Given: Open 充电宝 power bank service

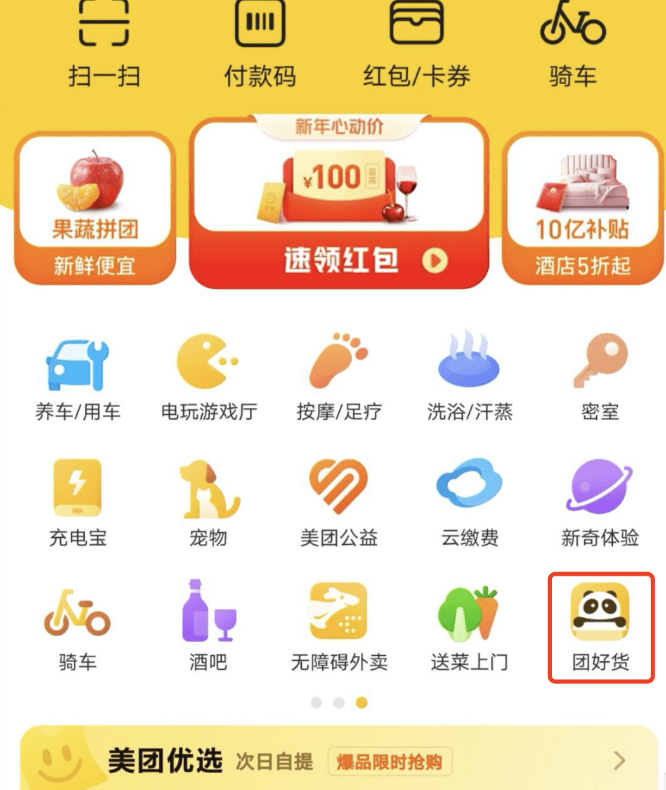Looking at the screenshot, I should tap(78, 502).
